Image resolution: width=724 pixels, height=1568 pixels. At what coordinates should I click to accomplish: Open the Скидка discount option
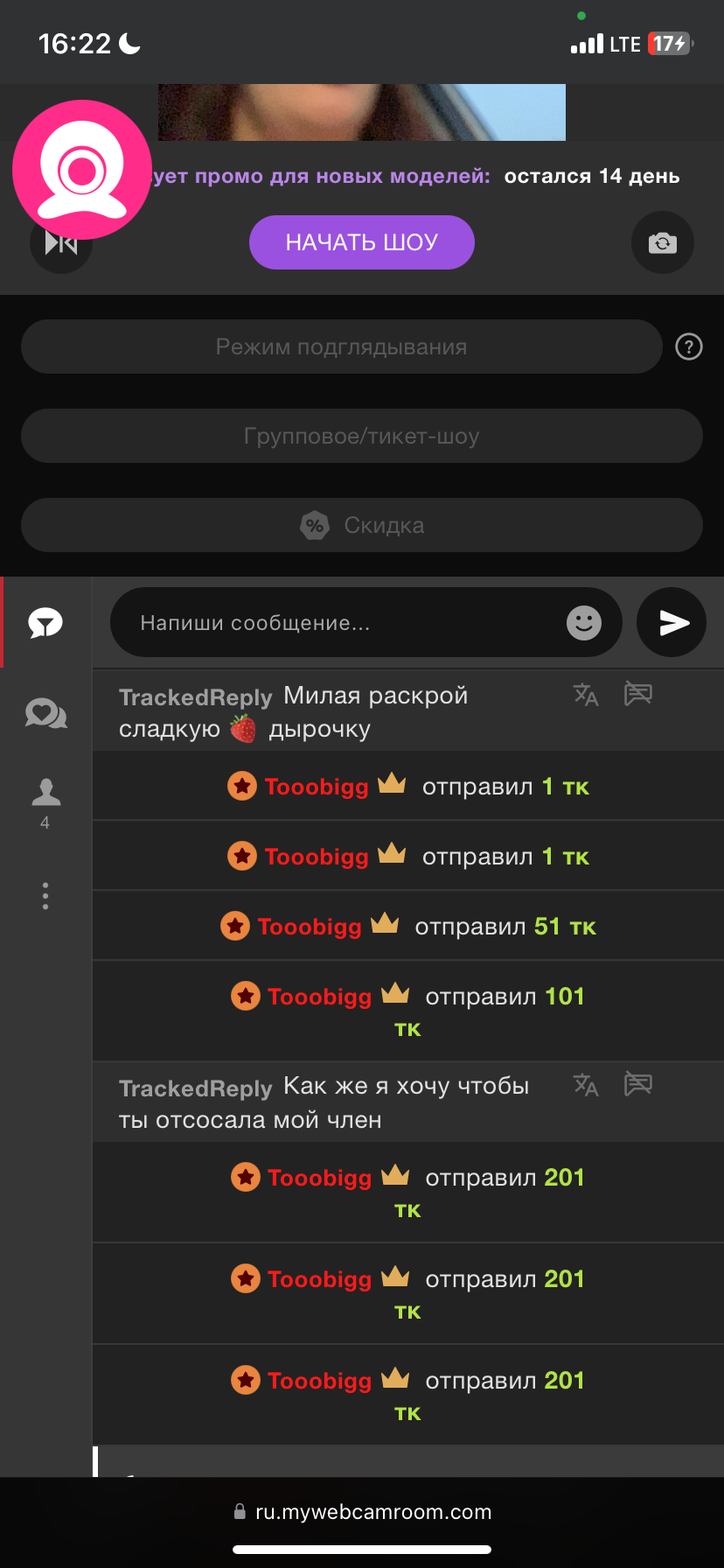pyautogui.click(x=361, y=525)
